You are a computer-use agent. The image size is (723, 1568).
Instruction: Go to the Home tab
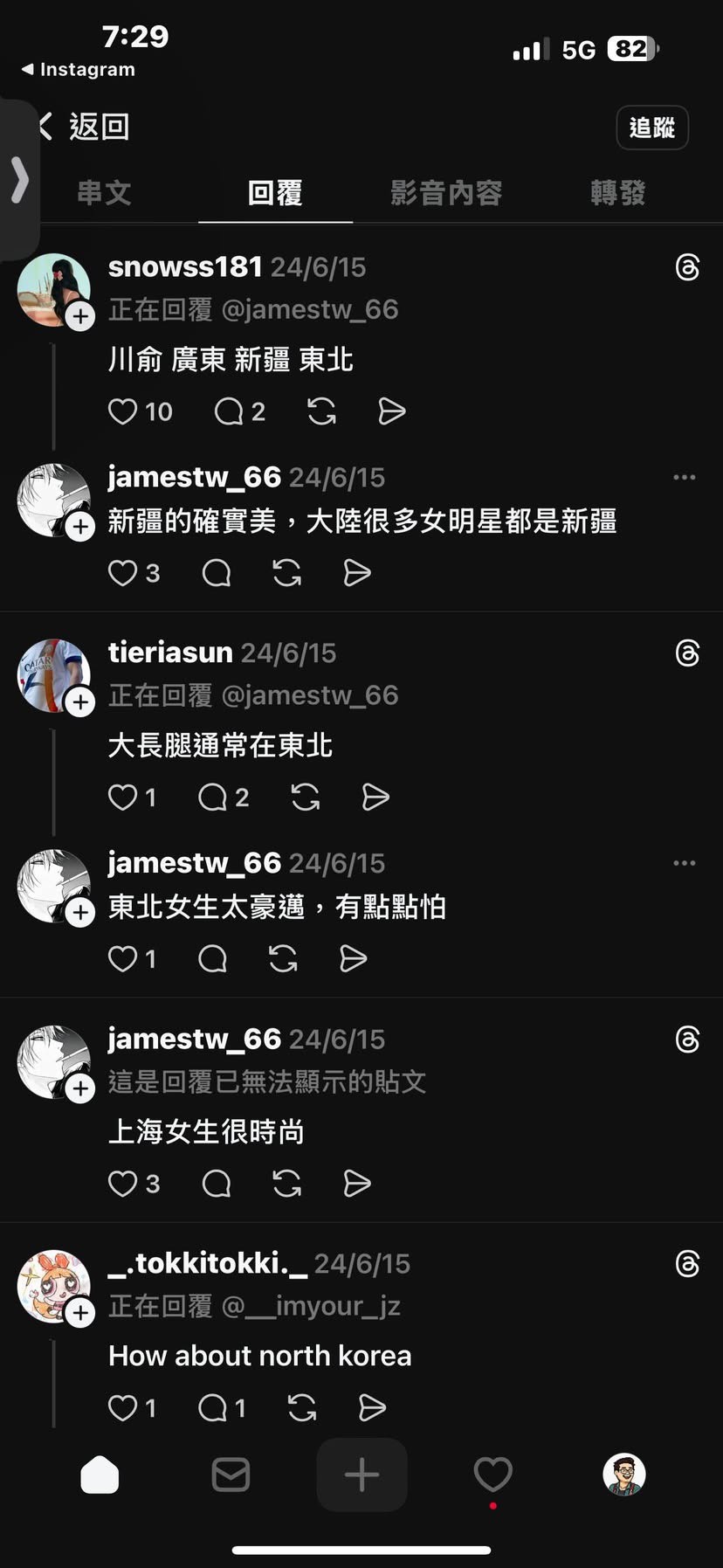click(x=100, y=1475)
